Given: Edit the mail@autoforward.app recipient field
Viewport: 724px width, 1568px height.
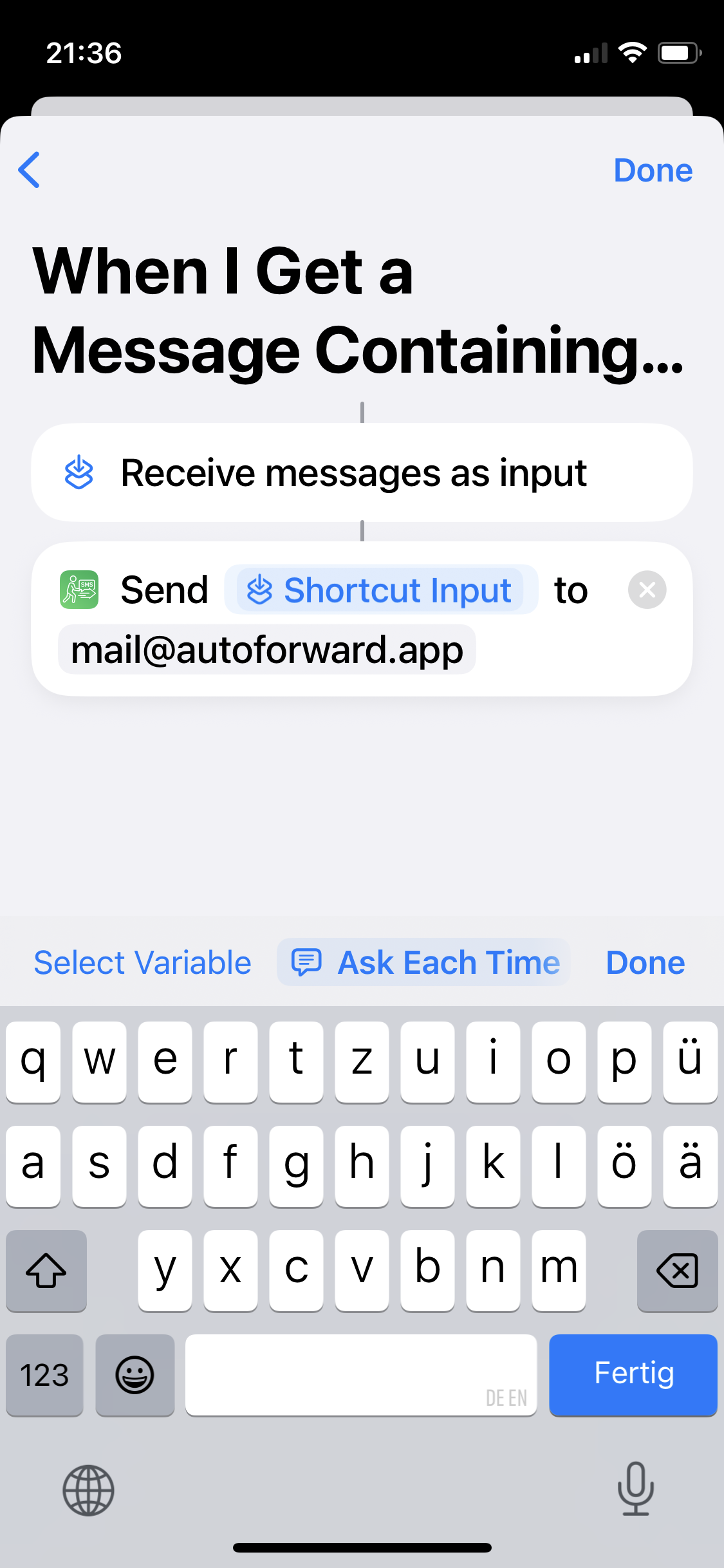Looking at the screenshot, I should click(266, 650).
